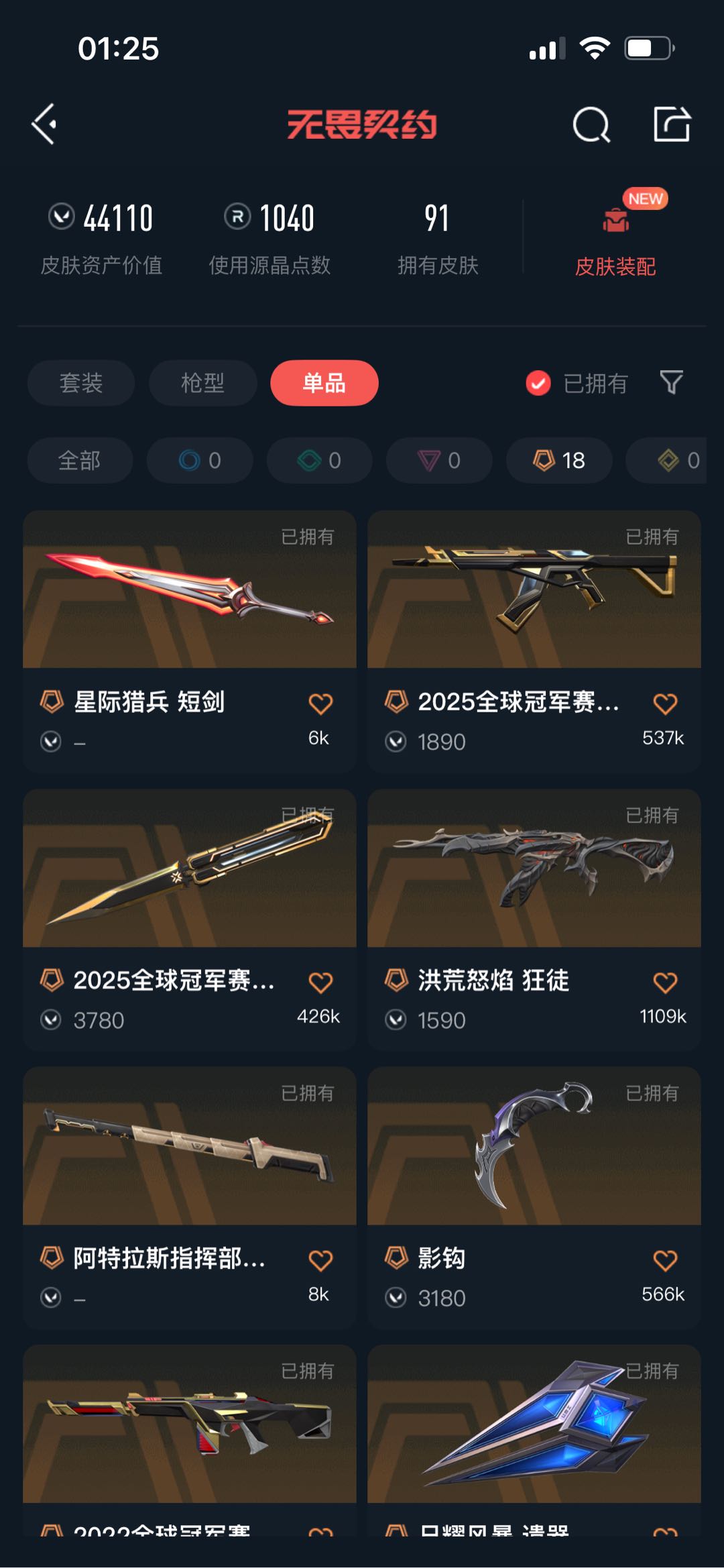Filter by the orange tier chip showing 18
Viewport: 724px width, 1568px height.
[558, 461]
